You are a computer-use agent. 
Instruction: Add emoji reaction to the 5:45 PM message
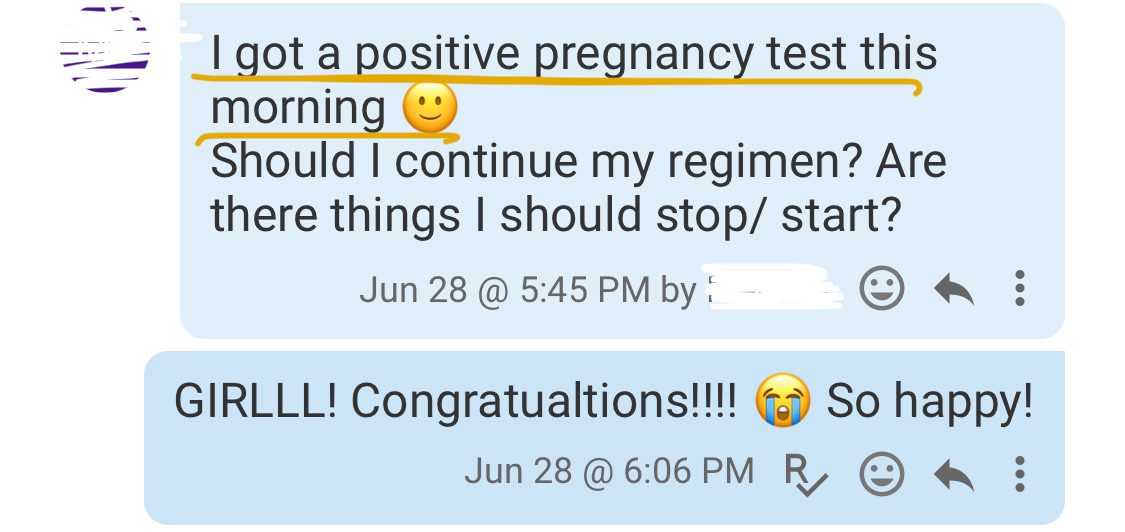coord(882,290)
